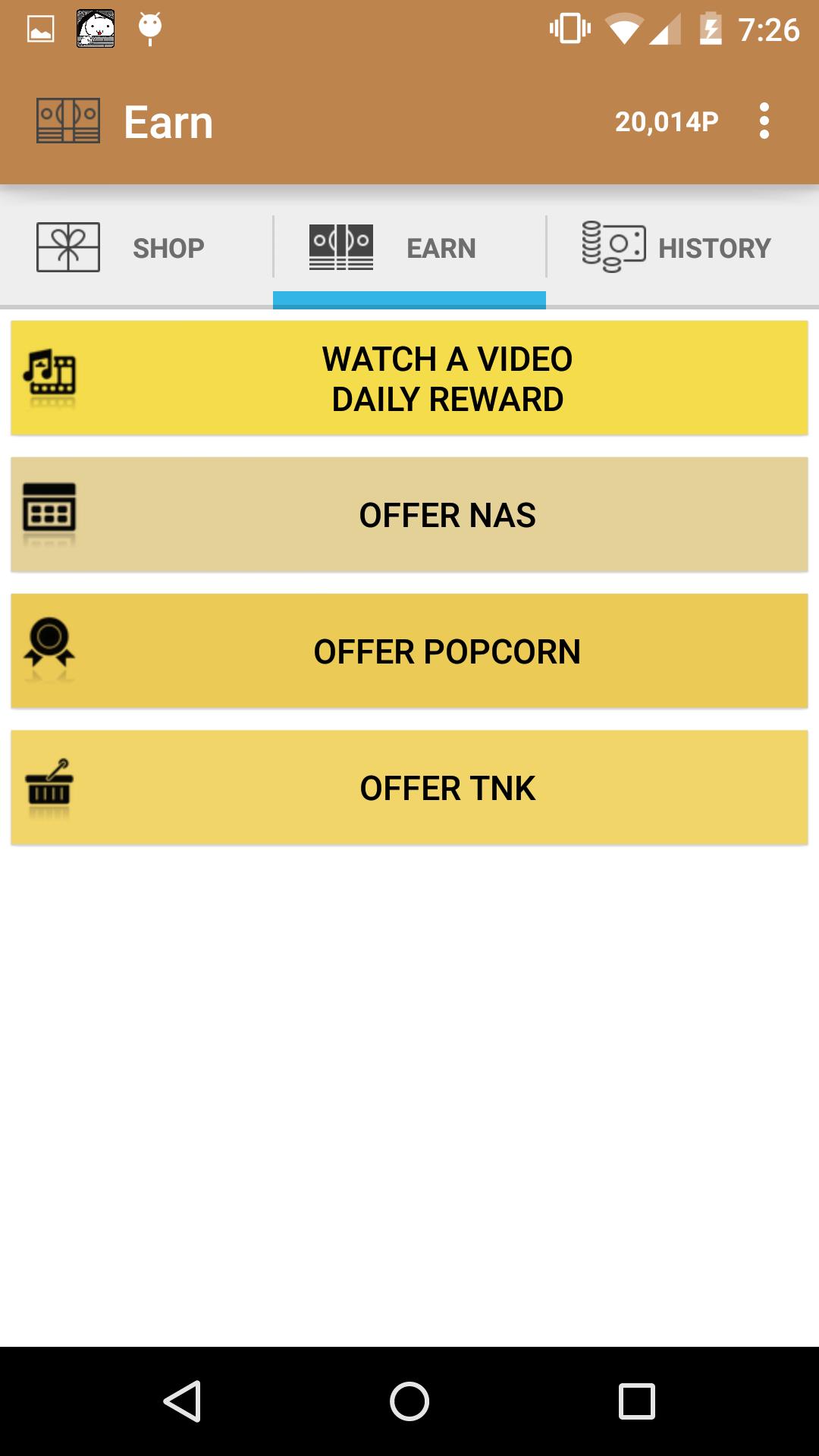Switch to the Shop tab
Screen dimensions: 819x1456
[x=136, y=248]
